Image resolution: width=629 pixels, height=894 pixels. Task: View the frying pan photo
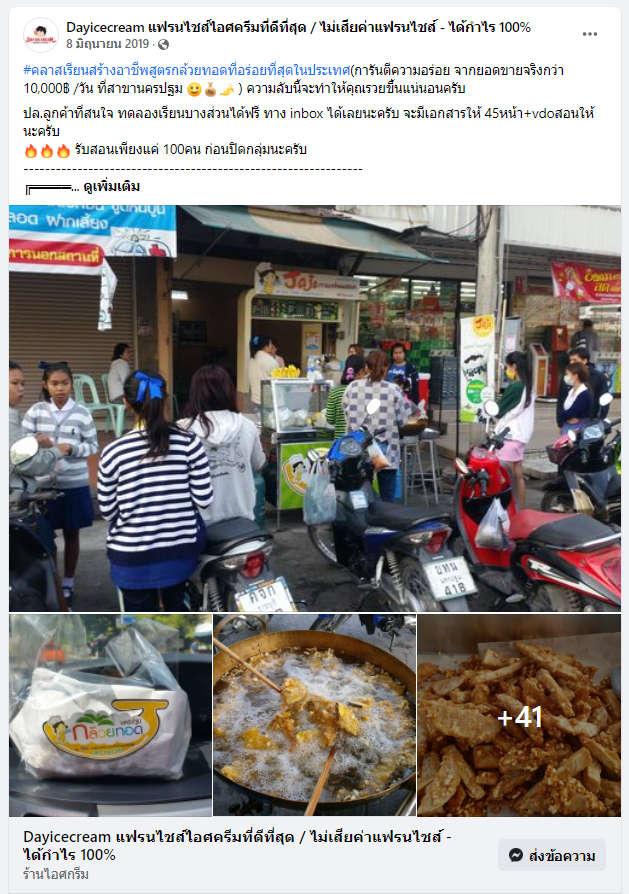point(314,714)
